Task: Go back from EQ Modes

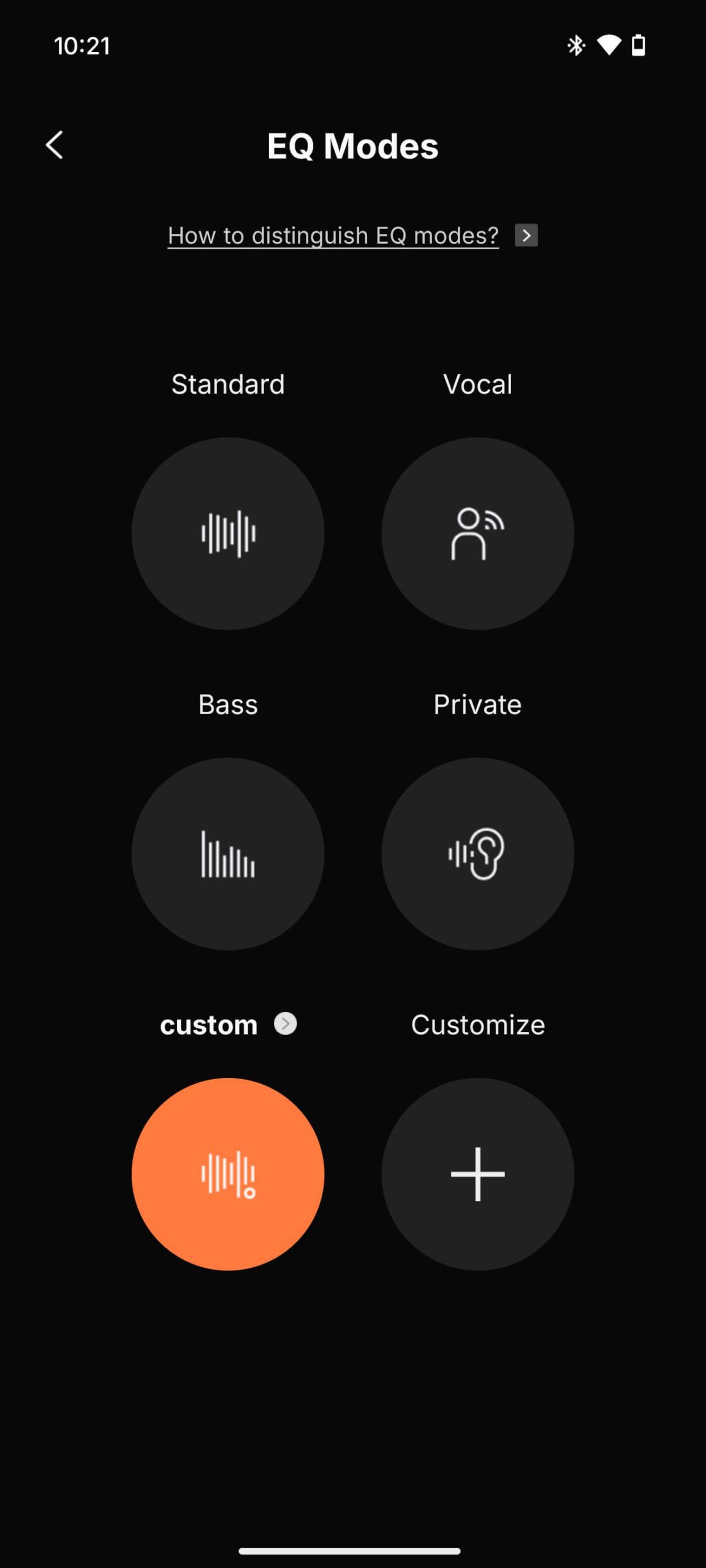Action: (x=55, y=145)
